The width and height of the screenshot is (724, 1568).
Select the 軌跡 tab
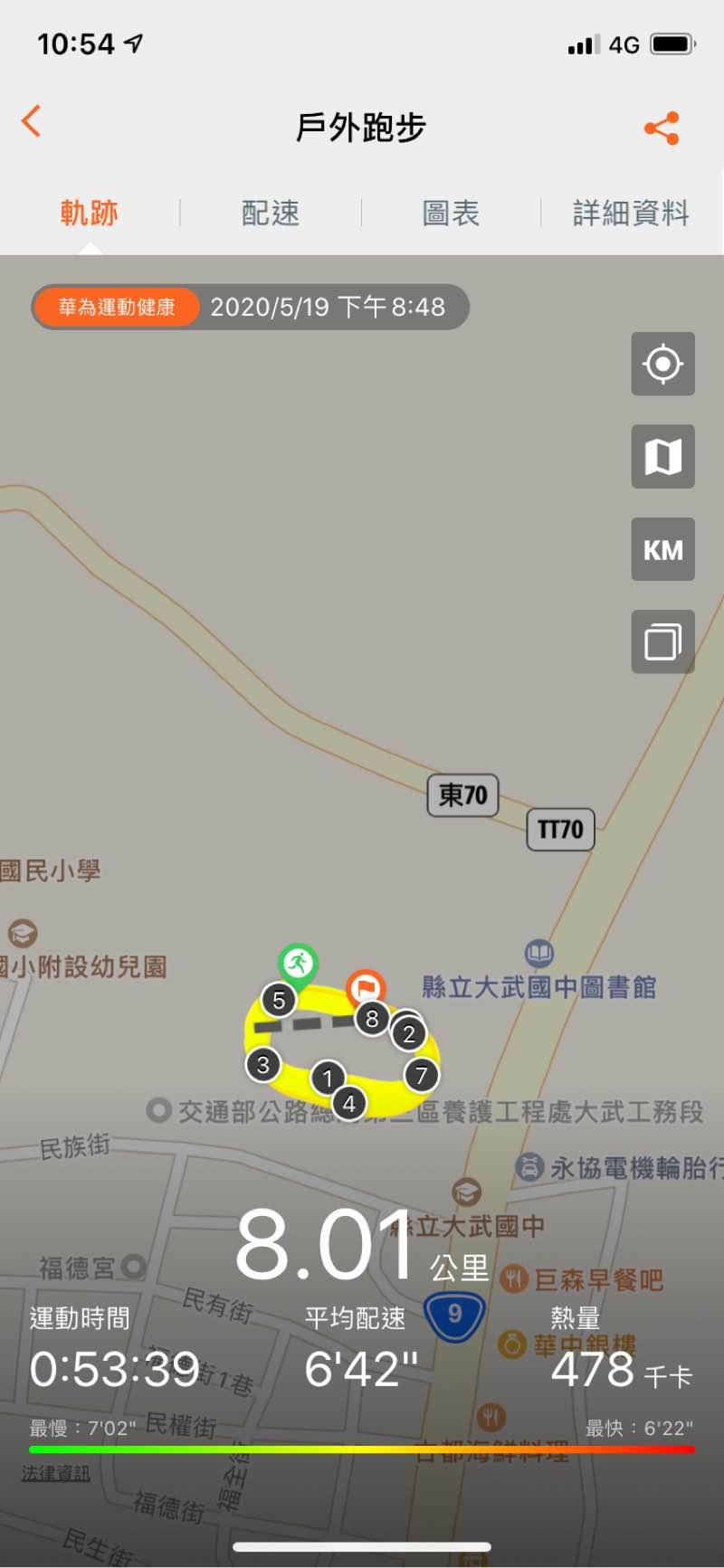pos(90,214)
